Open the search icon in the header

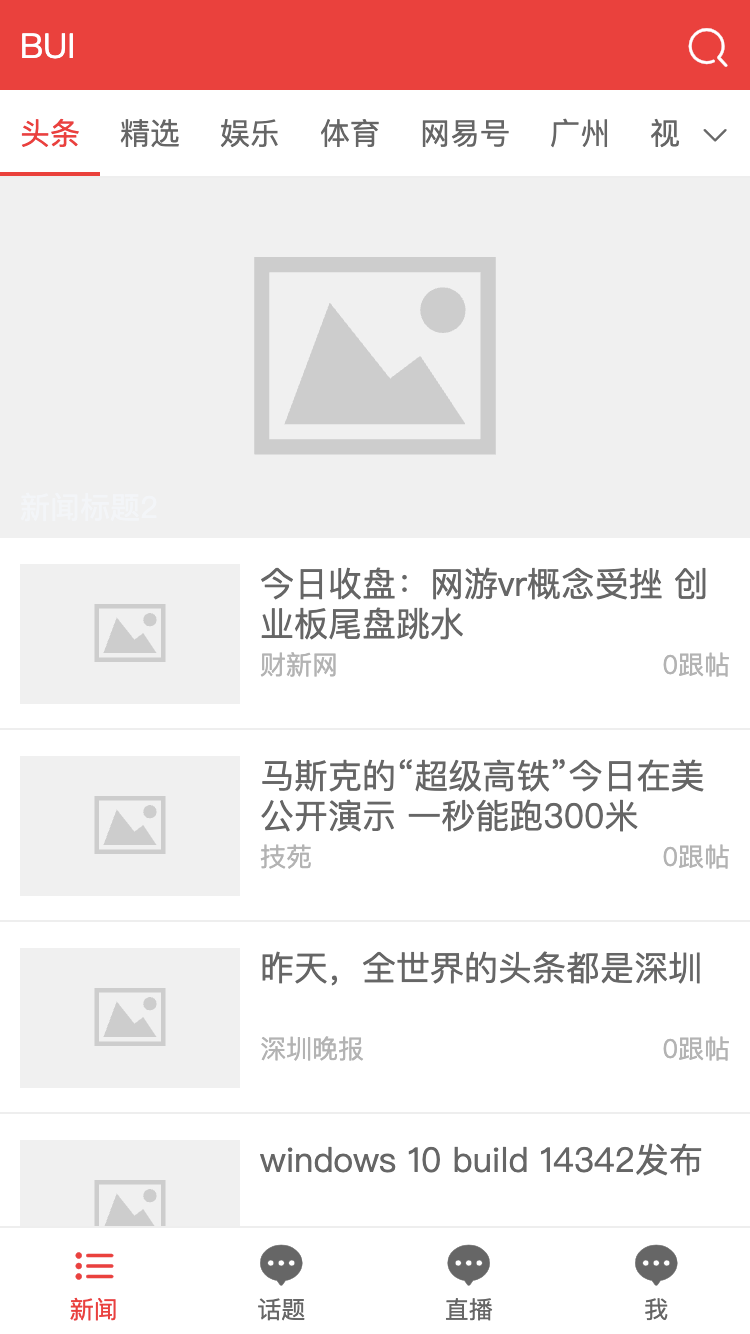tap(707, 47)
